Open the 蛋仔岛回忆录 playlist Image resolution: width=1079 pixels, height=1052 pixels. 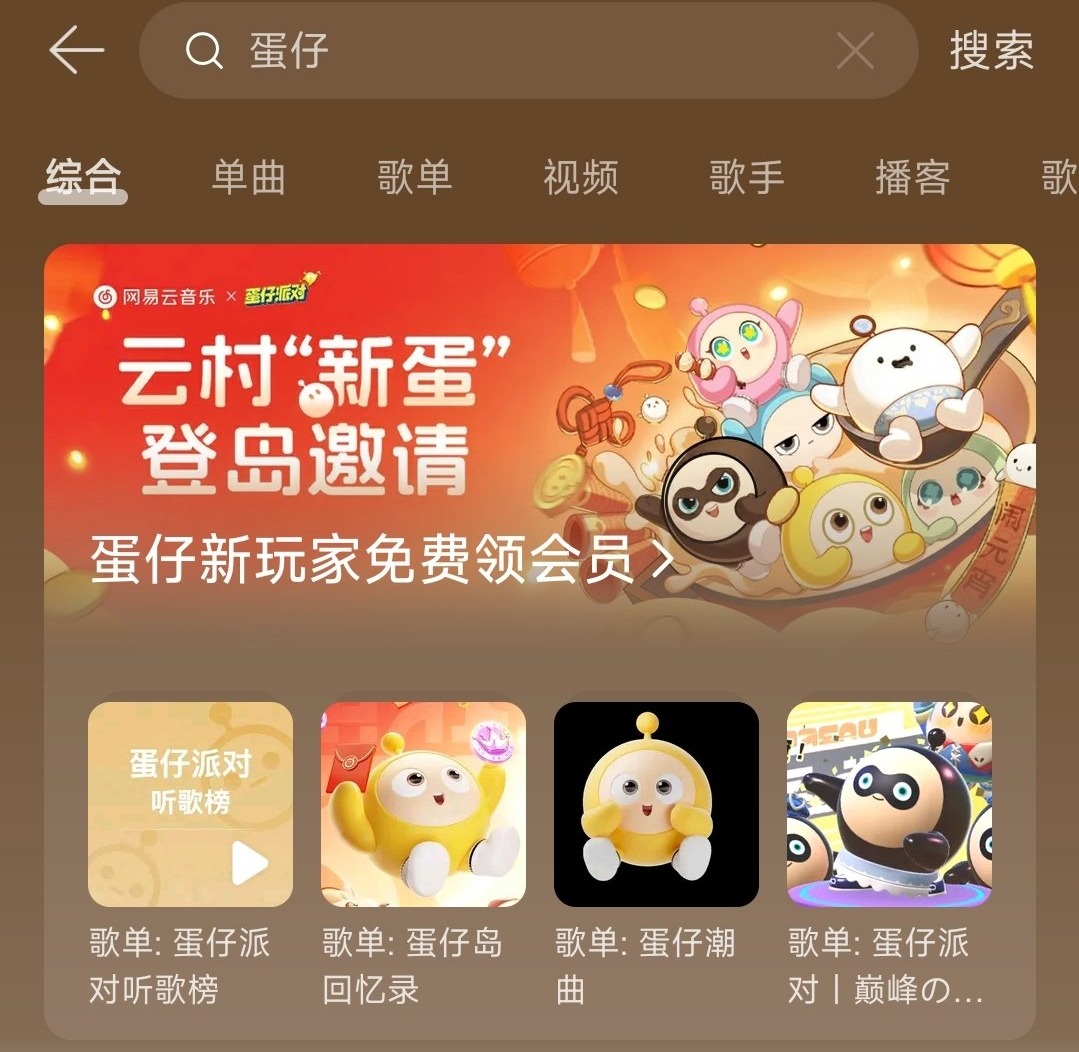coord(423,805)
